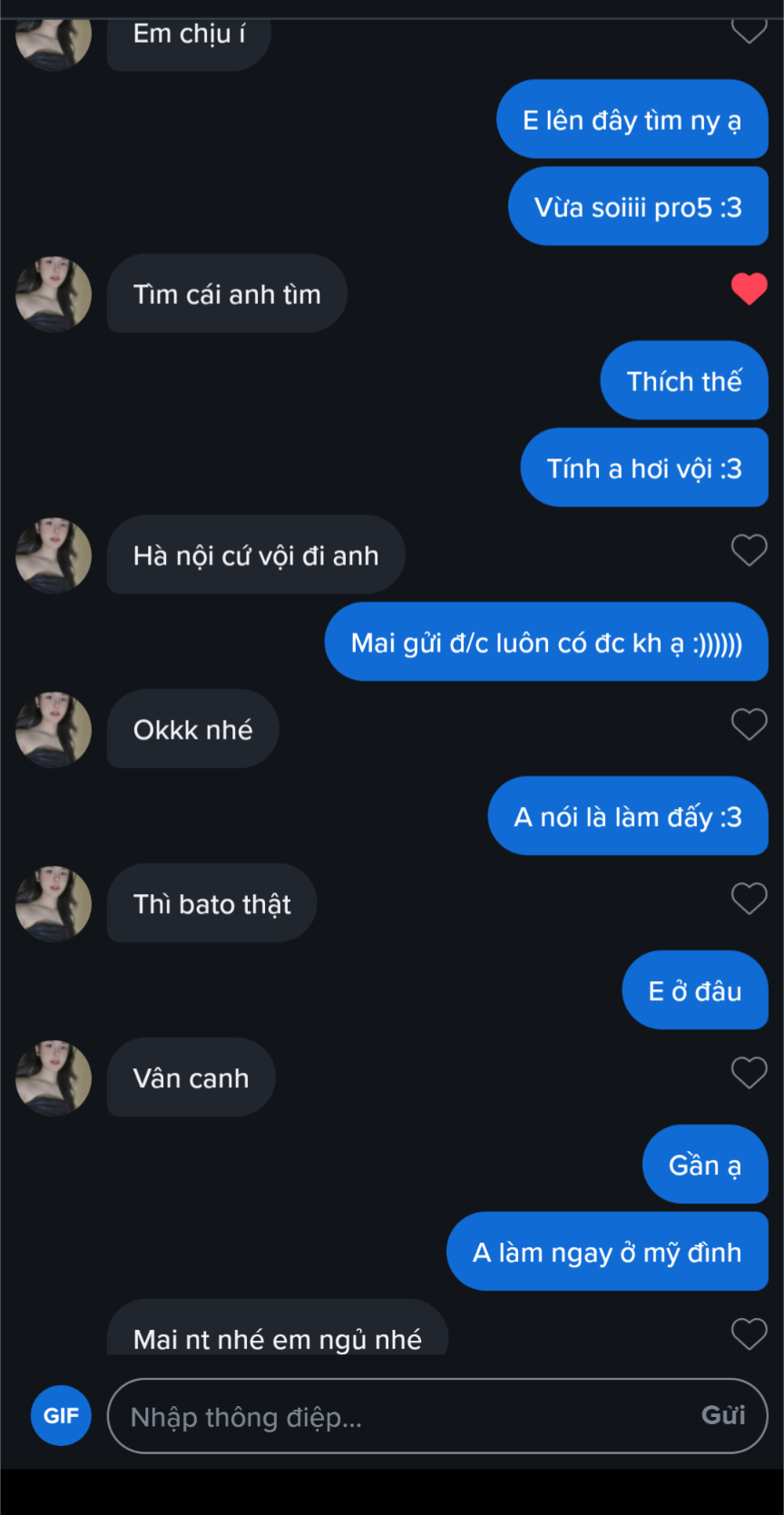Heart the message Mai nt nhé em ngủ nhé
Screen dimensions: 784x1515
749,1334
